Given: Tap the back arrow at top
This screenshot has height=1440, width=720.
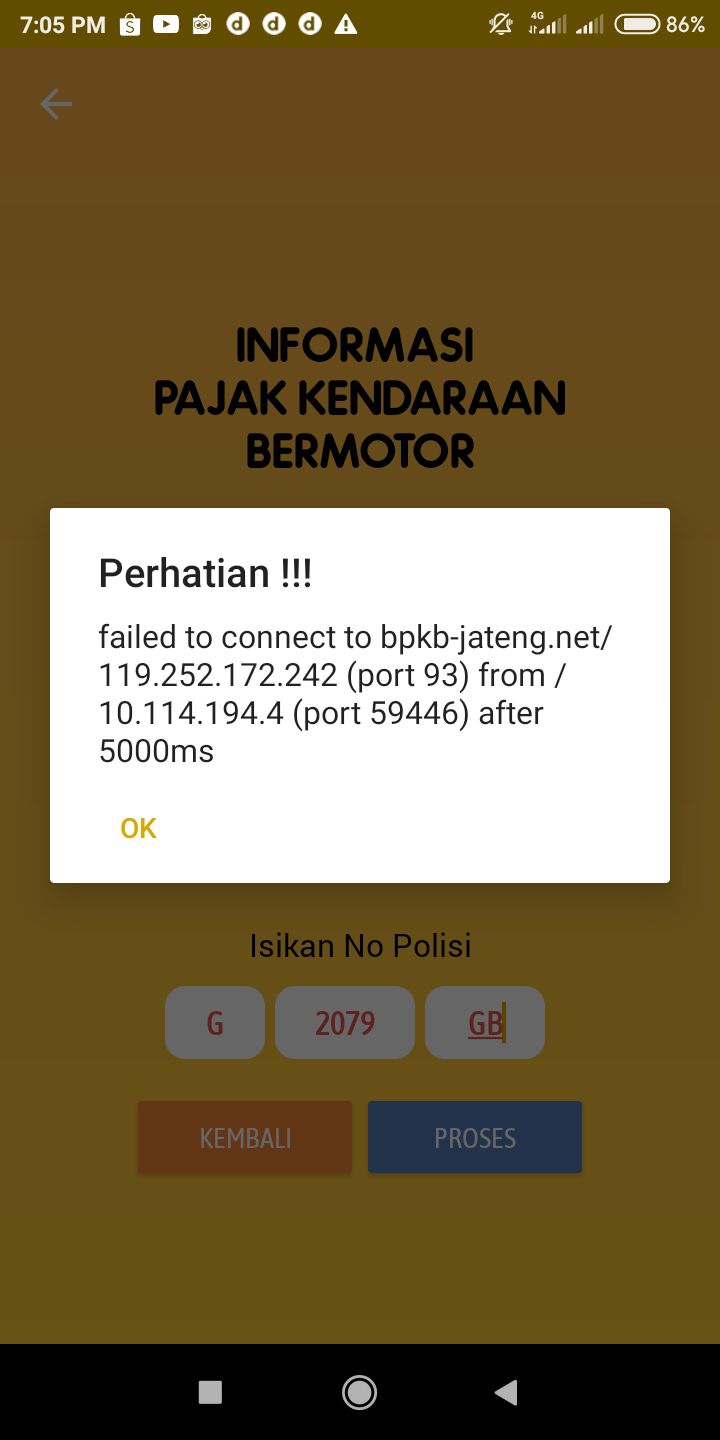Looking at the screenshot, I should coord(56,104).
